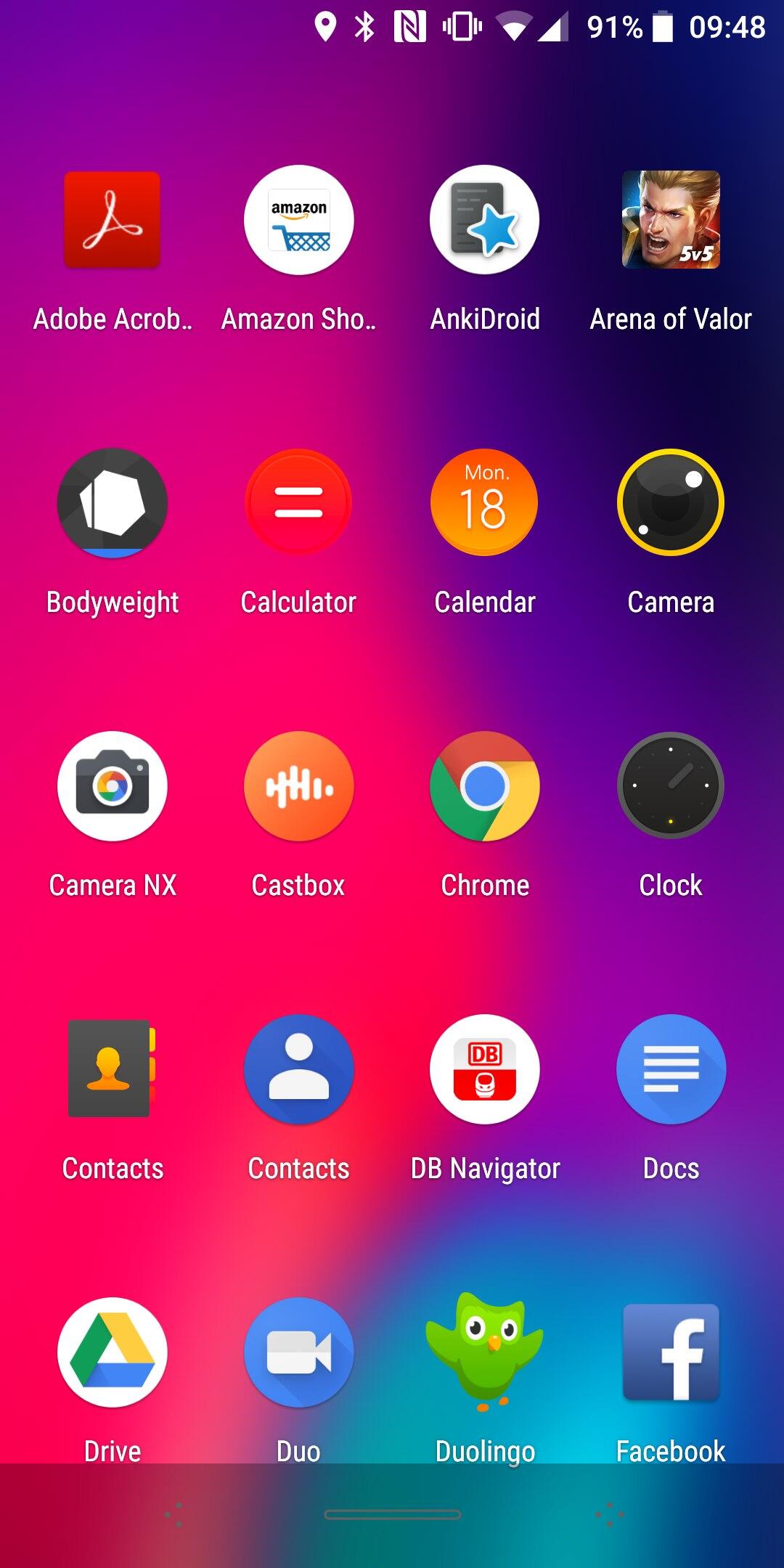The image size is (784, 1568).
Task: Open Google Docs
Action: pos(671,1069)
